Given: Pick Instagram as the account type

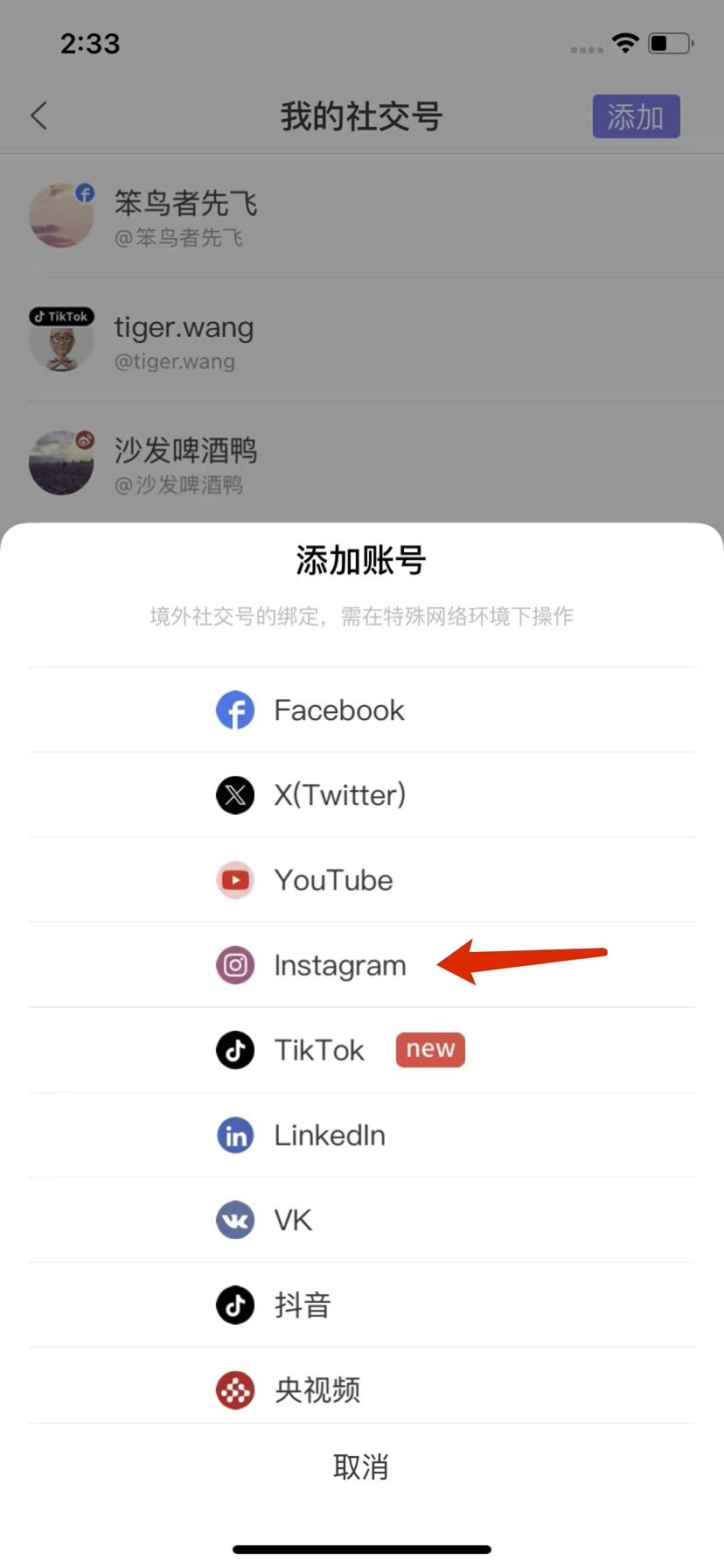Looking at the screenshot, I should point(338,965).
